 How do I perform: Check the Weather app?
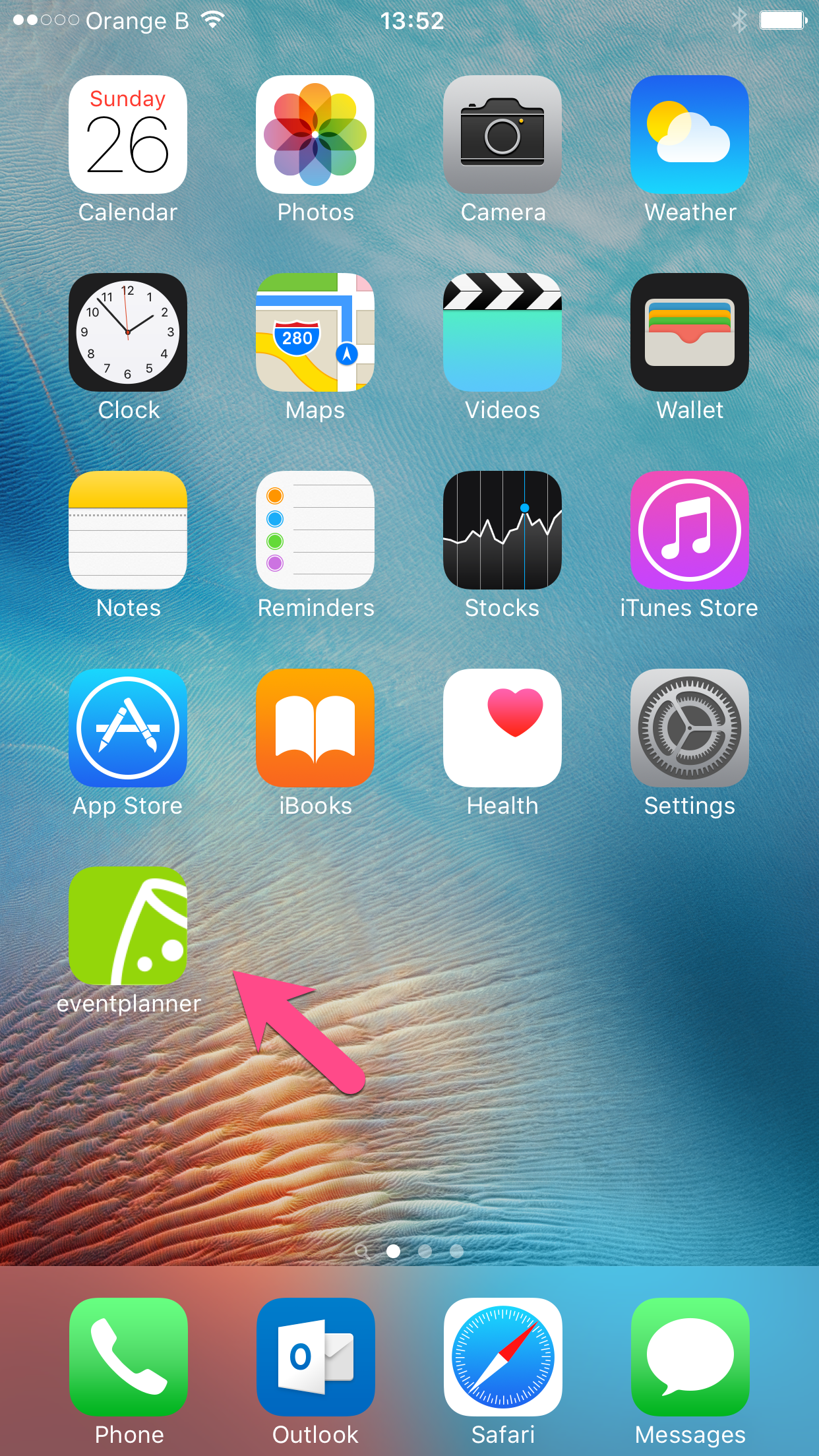coord(690,135)
